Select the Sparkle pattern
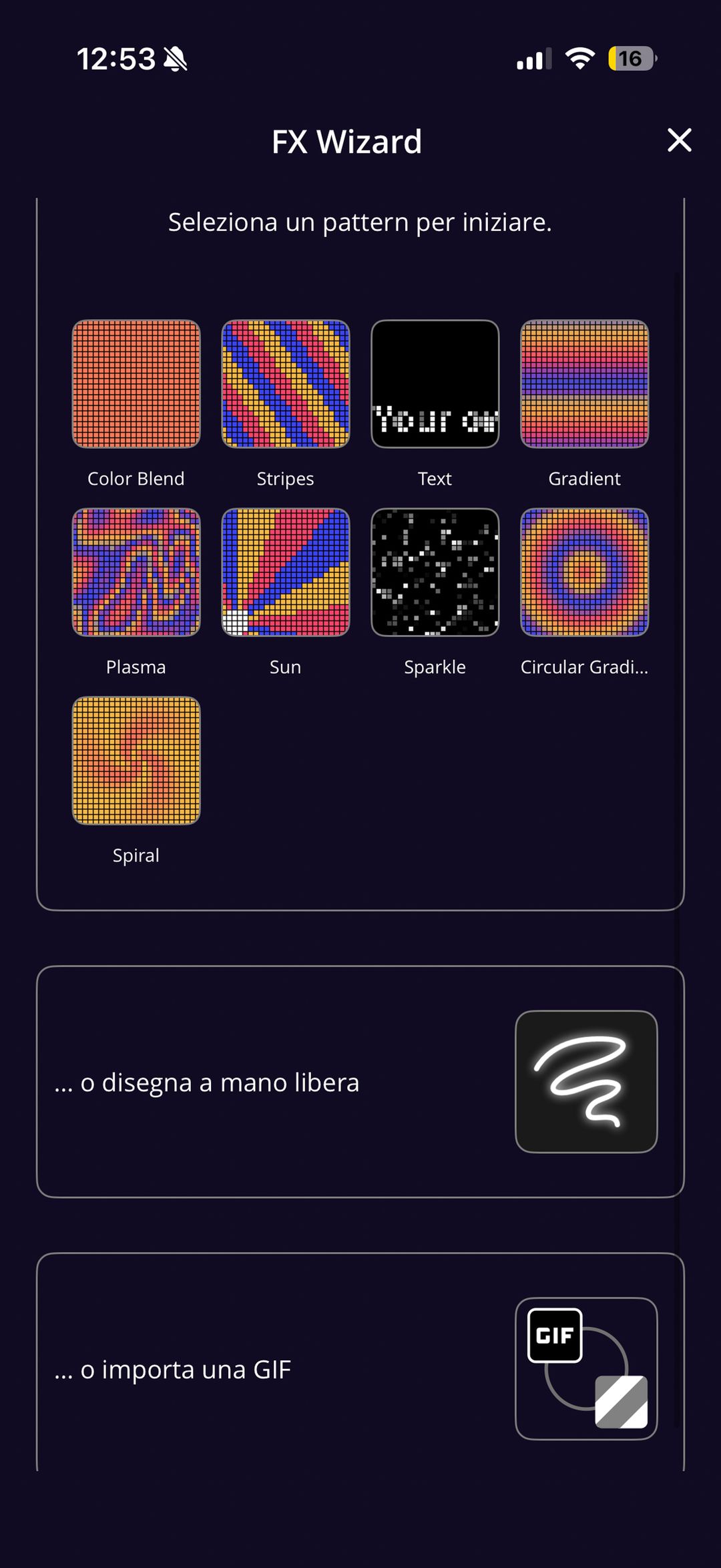The width and height of the screenshot is (721, 1568). [x=435, y=572]
